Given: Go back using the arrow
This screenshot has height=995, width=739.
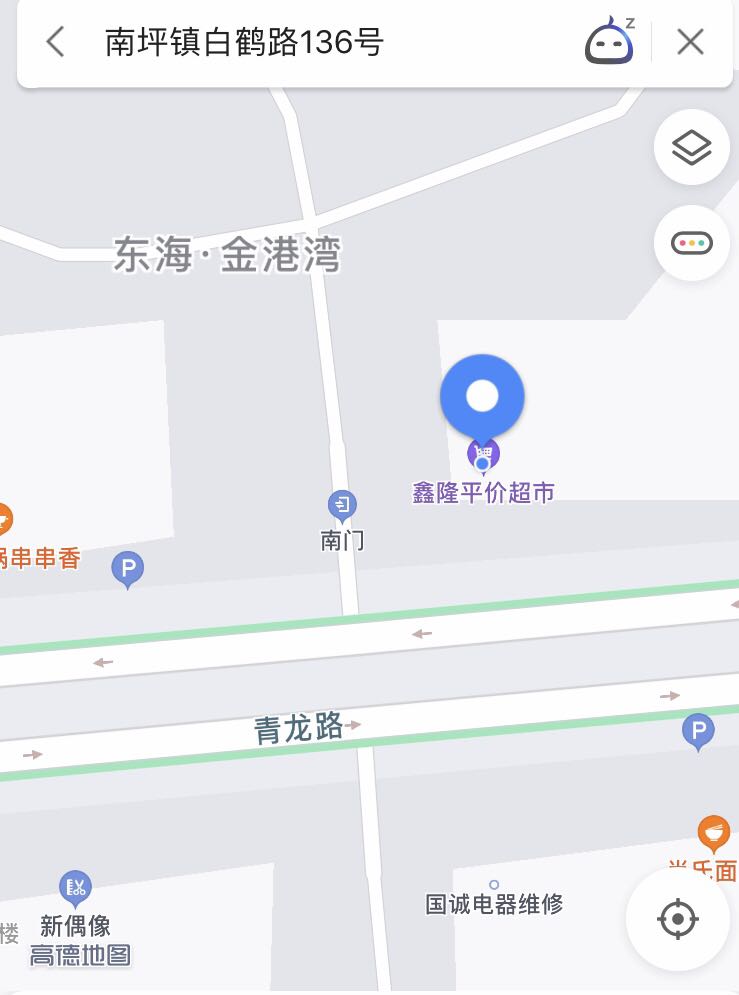Looking at the screenshot, I should tap(55, 42).
